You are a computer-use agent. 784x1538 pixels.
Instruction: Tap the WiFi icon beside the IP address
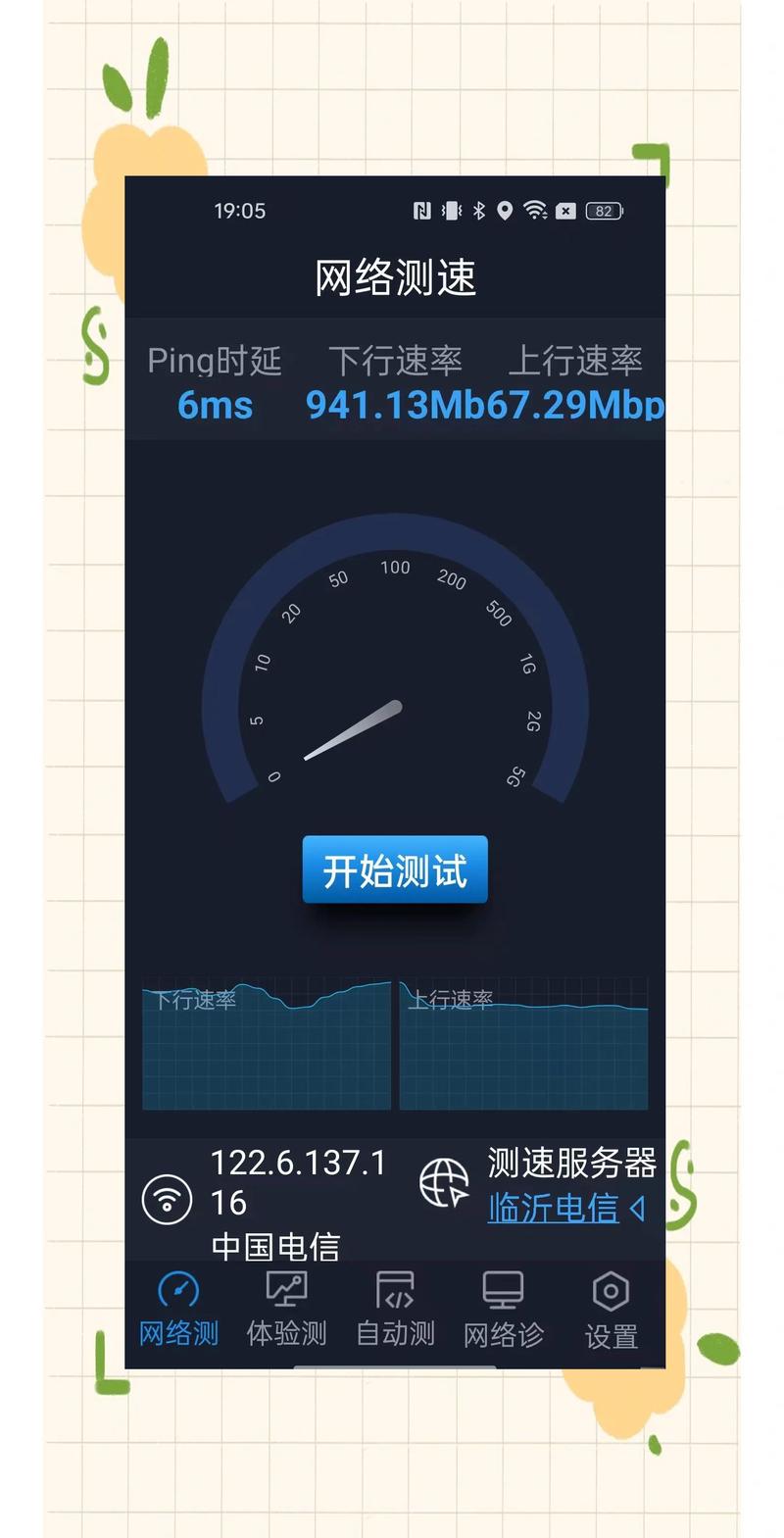pyautogui.click(x=169, y=1200)
